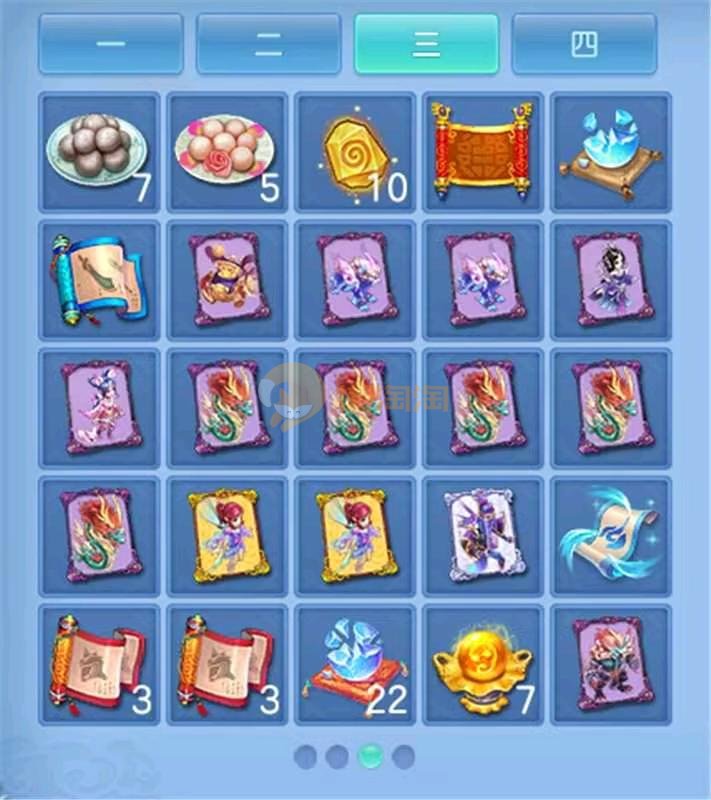711x800 pixels.
Task: Select the currently active tab 三
Action: pos(426,43)
